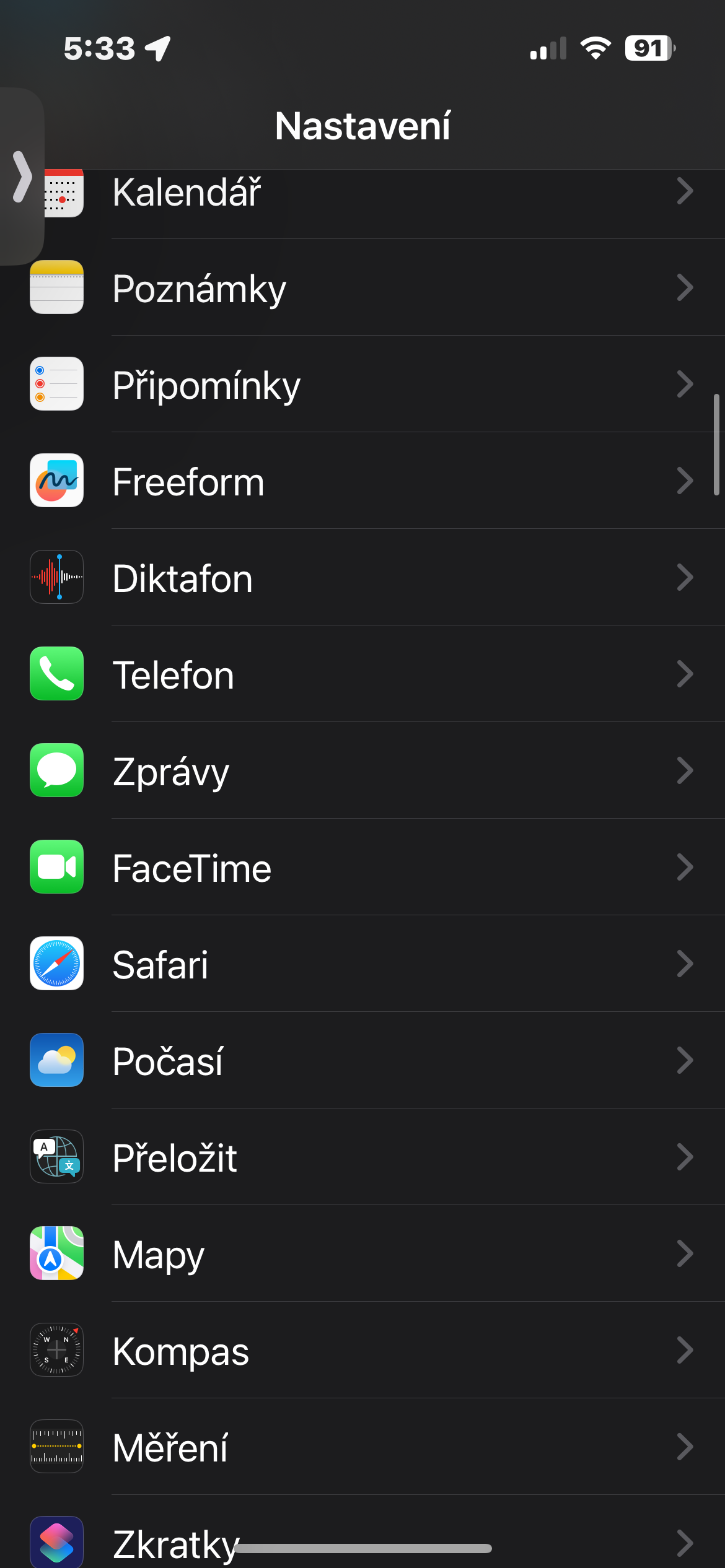
Task: Go to Freeform settings
Action: coord(362,481)
